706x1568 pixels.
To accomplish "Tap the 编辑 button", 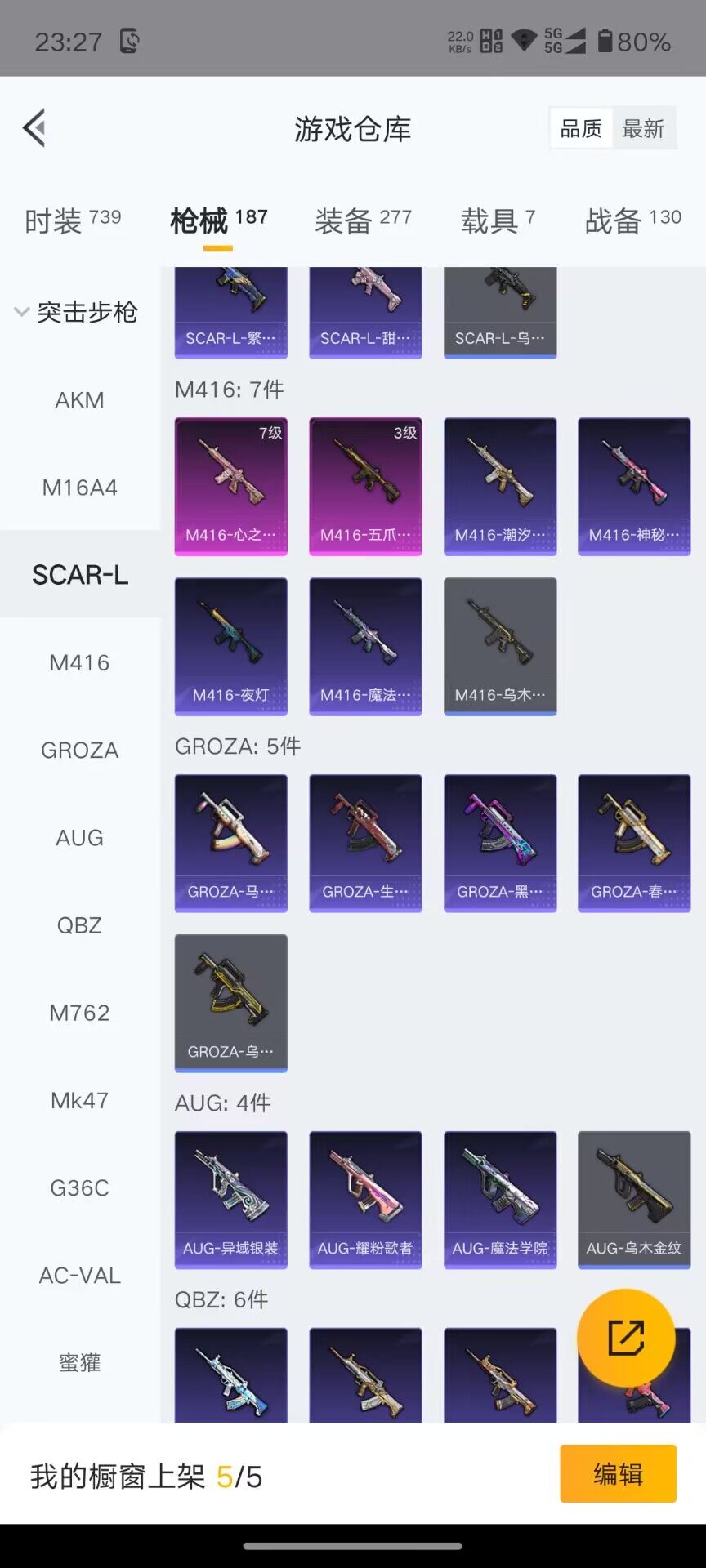I will click(618, 1474).
